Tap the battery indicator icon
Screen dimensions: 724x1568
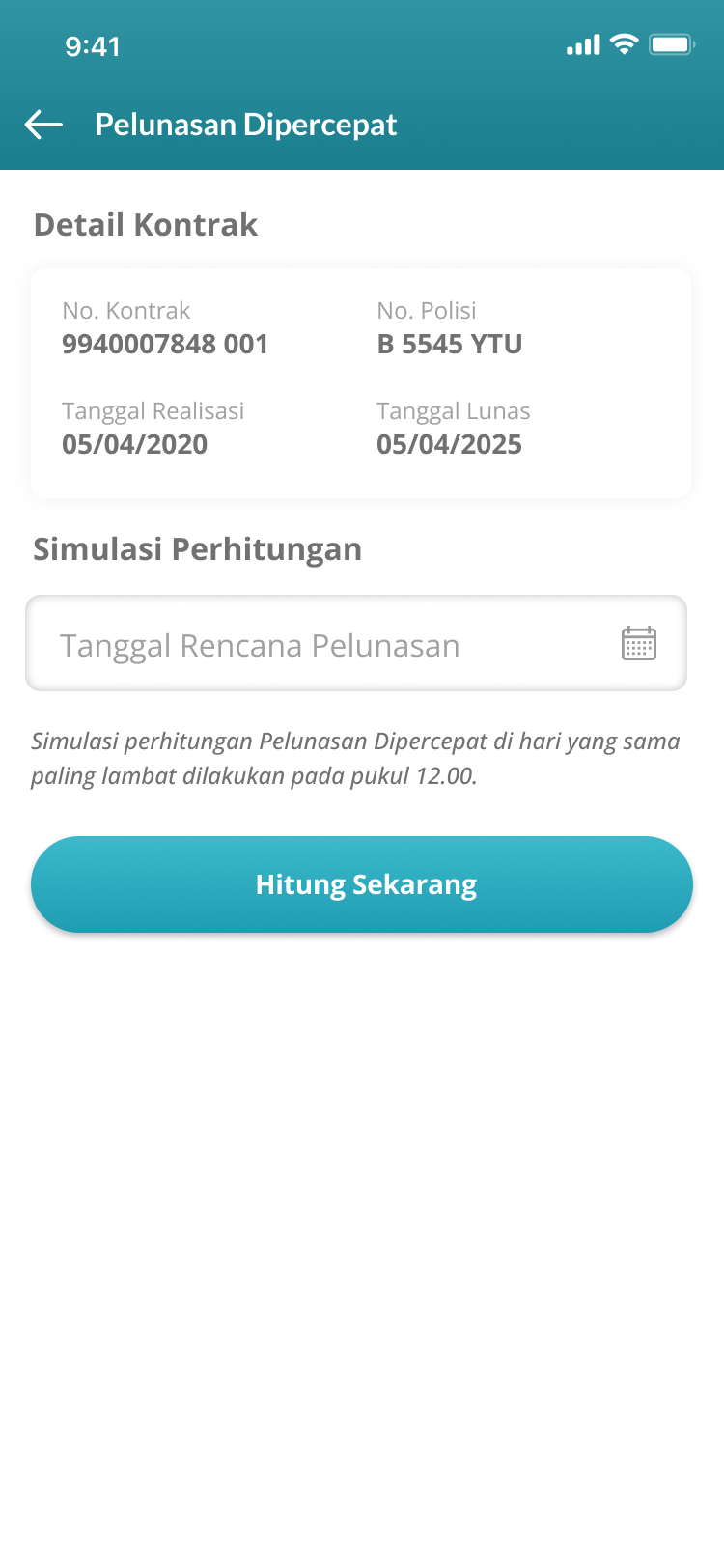(670, 43)
